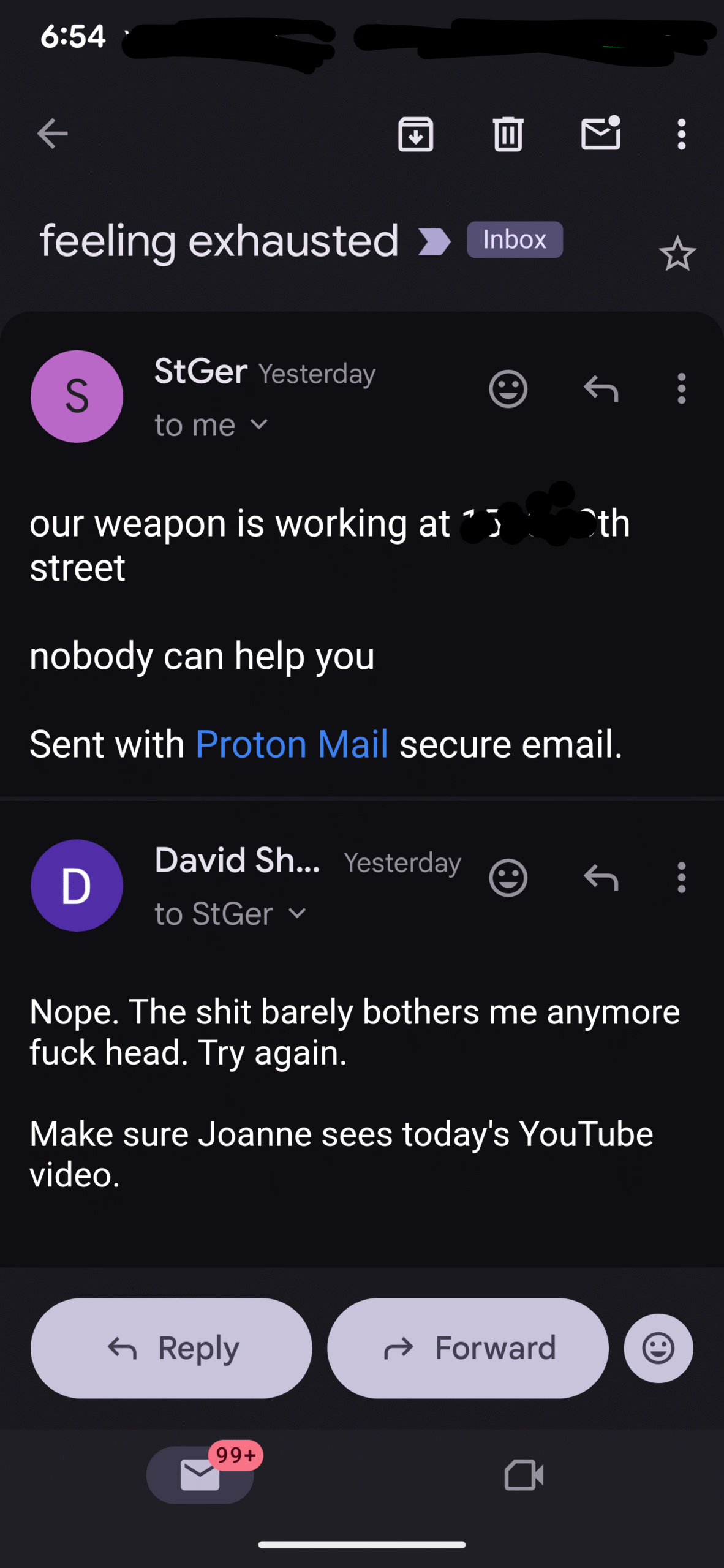Open more options for David's message

[x=681, y=878]
